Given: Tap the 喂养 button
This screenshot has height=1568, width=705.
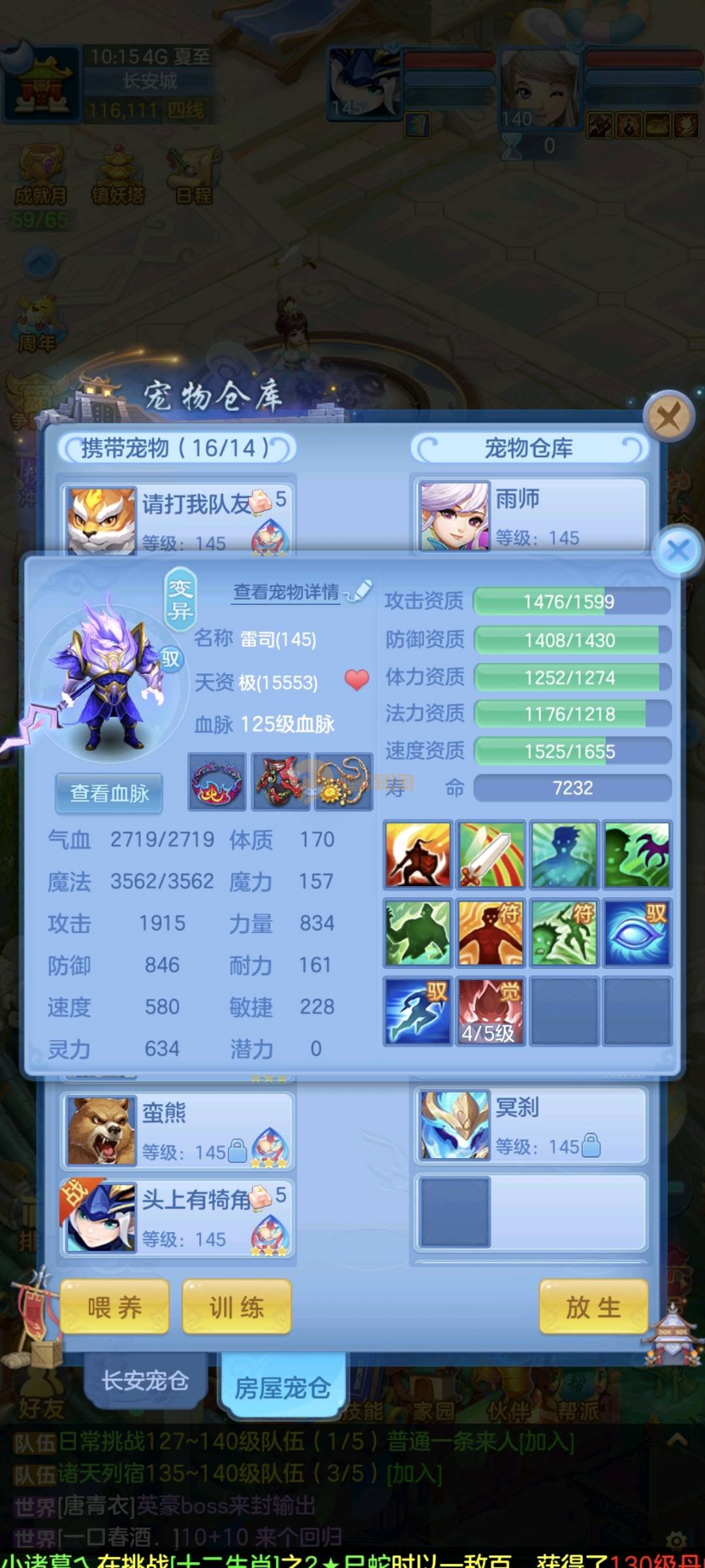Looking at the screenshot, I should coord(114,1308).
